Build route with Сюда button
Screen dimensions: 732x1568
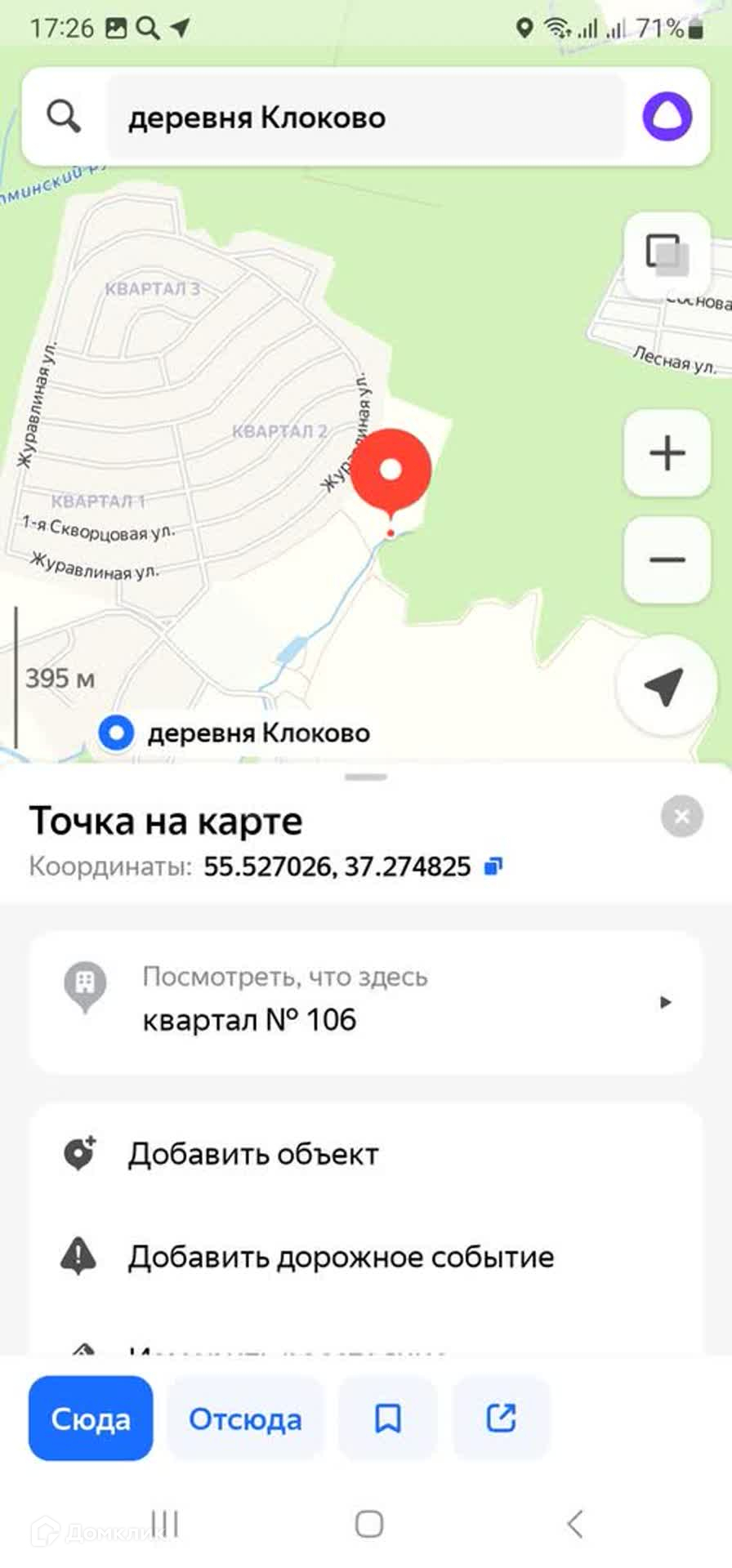point(91,1419)
